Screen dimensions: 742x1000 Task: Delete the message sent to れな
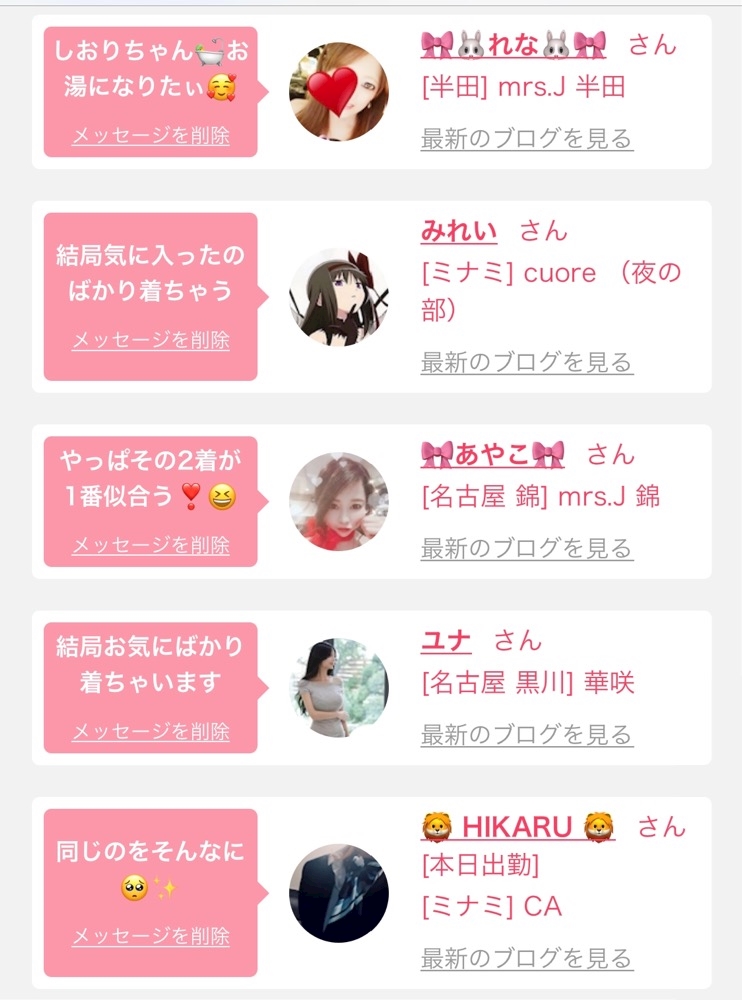pyautogui.click(x=151, y=136)
